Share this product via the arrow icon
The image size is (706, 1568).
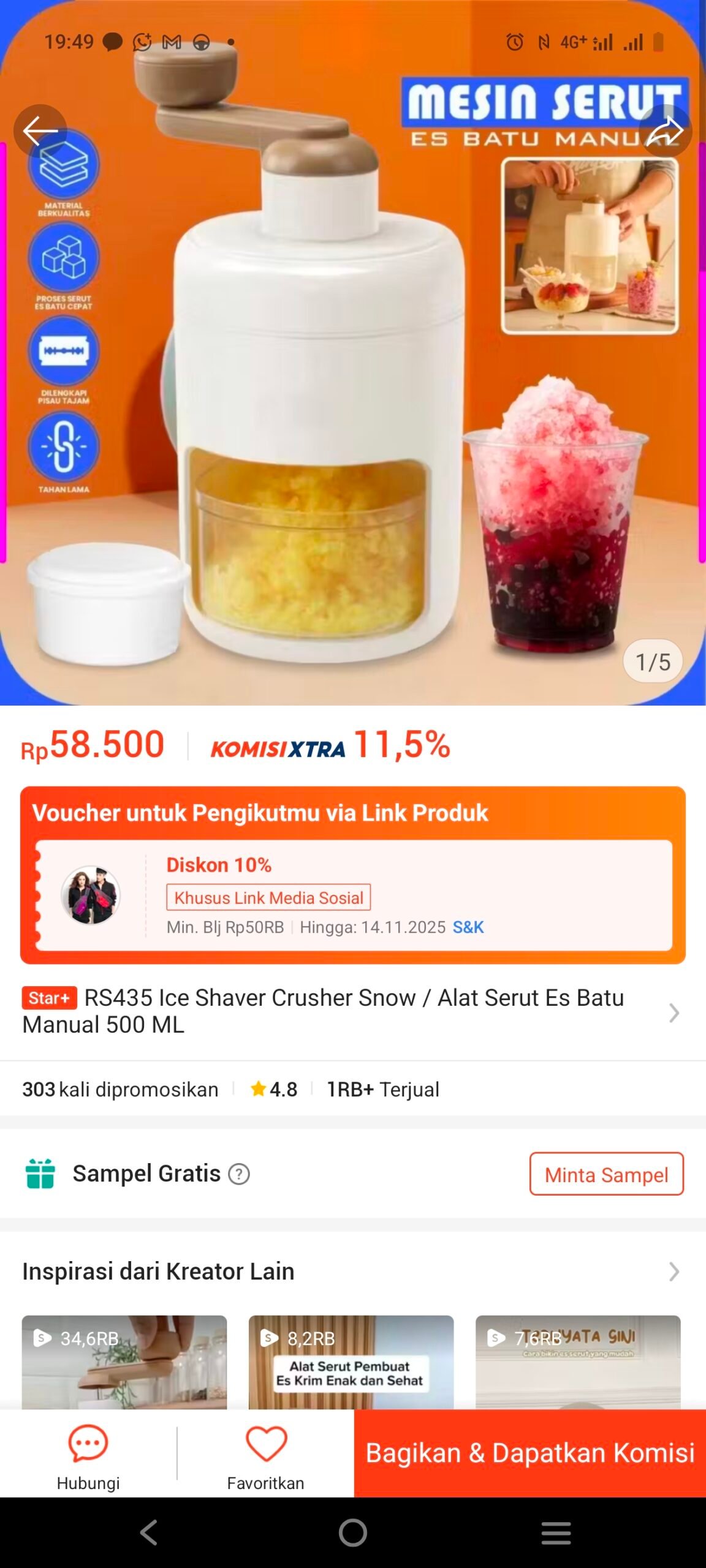coord(665,130)
